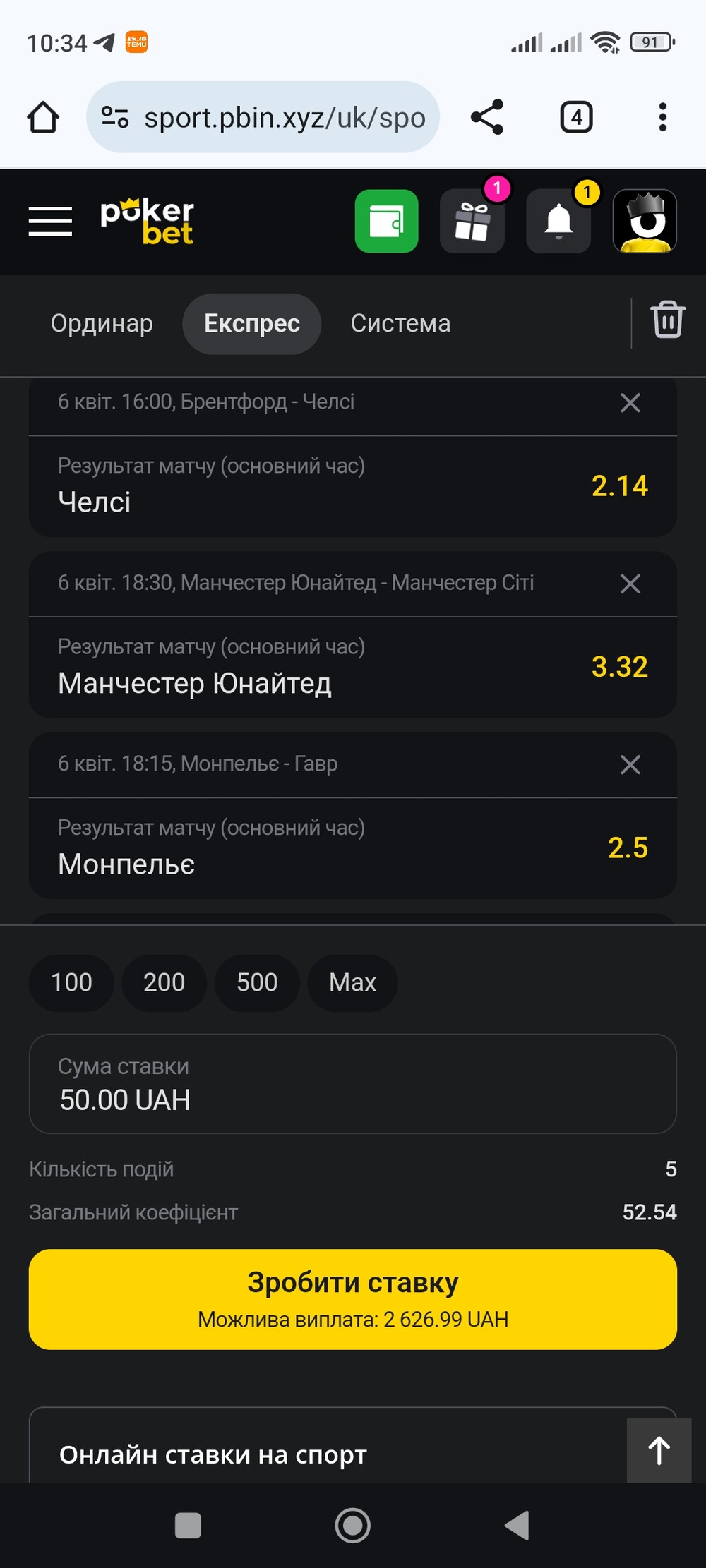
Task: Set stake to 100
Action: (71, 983)
